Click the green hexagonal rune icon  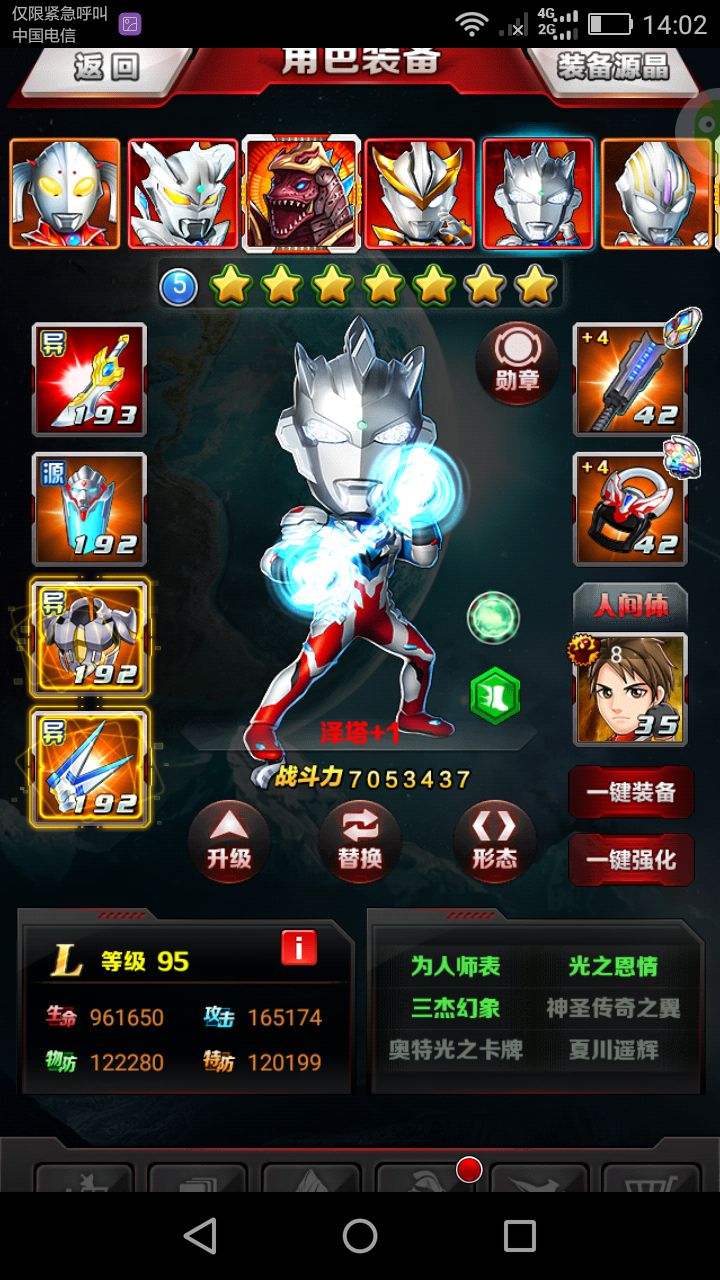[493, 697]
